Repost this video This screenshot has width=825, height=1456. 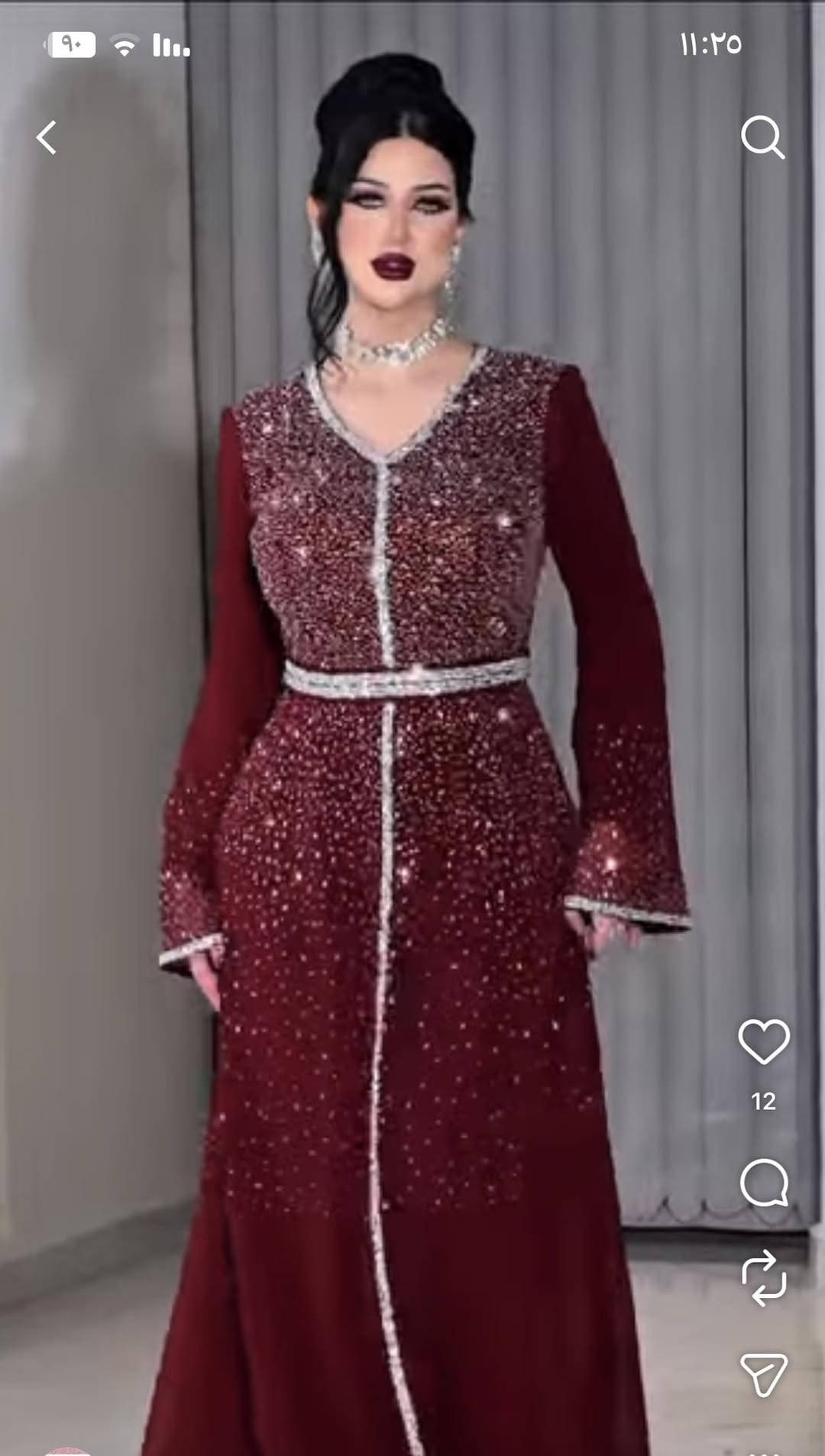click(763, 1277)
